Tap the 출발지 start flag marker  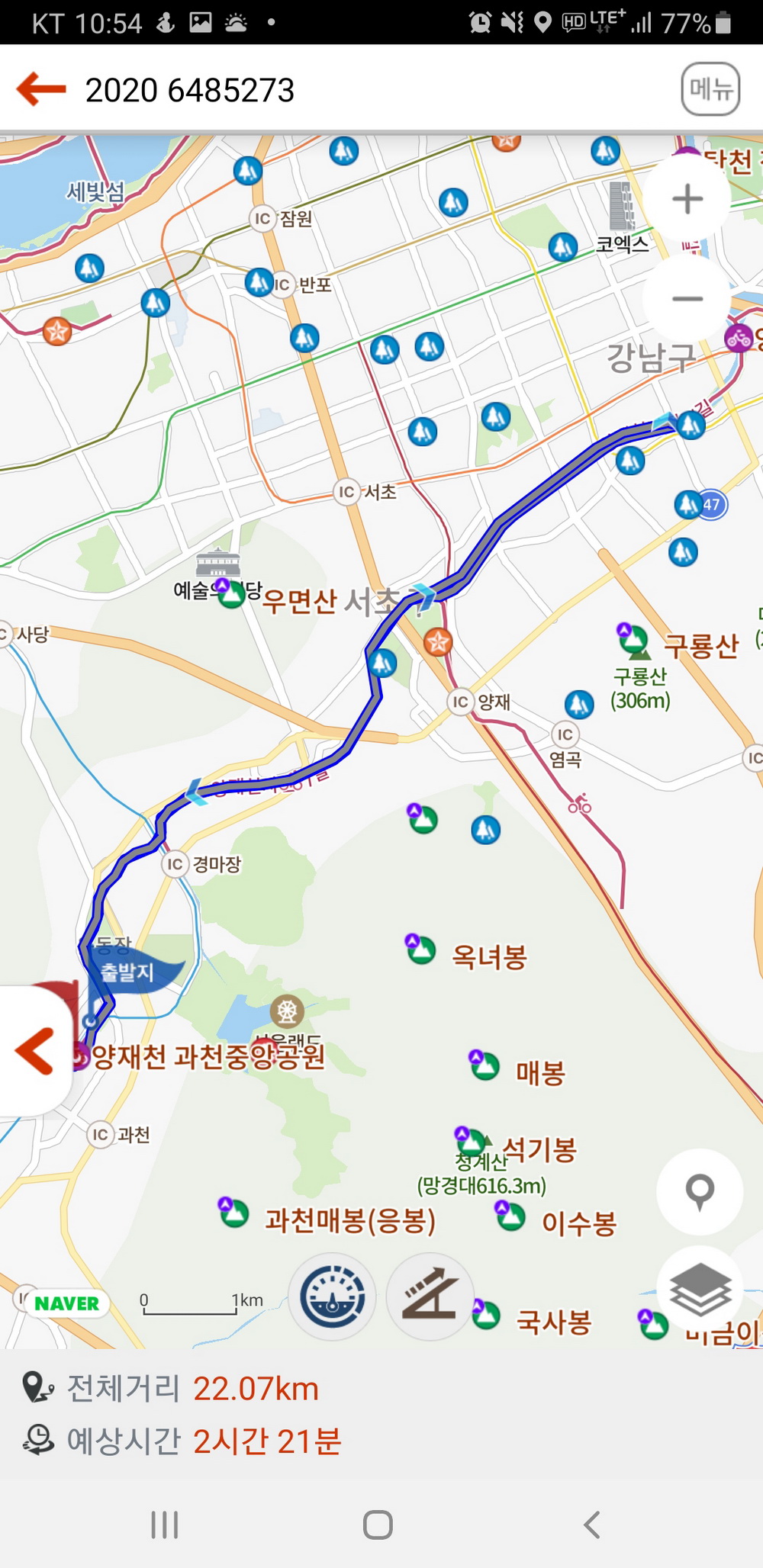click(130, 972)
